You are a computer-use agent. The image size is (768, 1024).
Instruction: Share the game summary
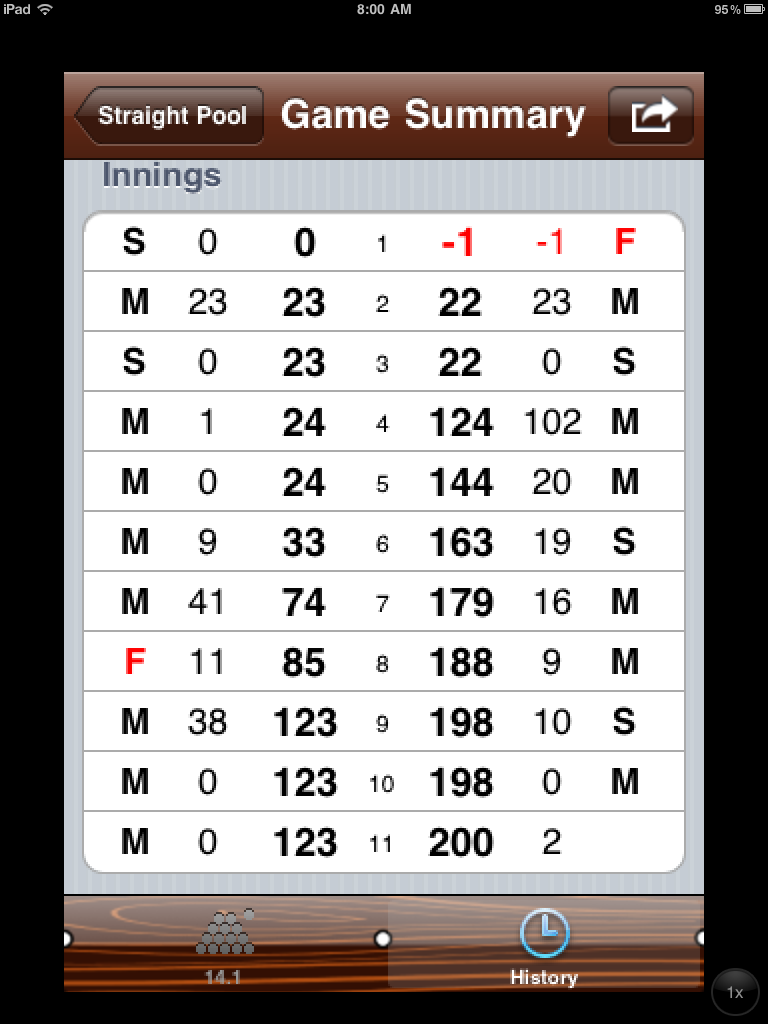(651, 116)
